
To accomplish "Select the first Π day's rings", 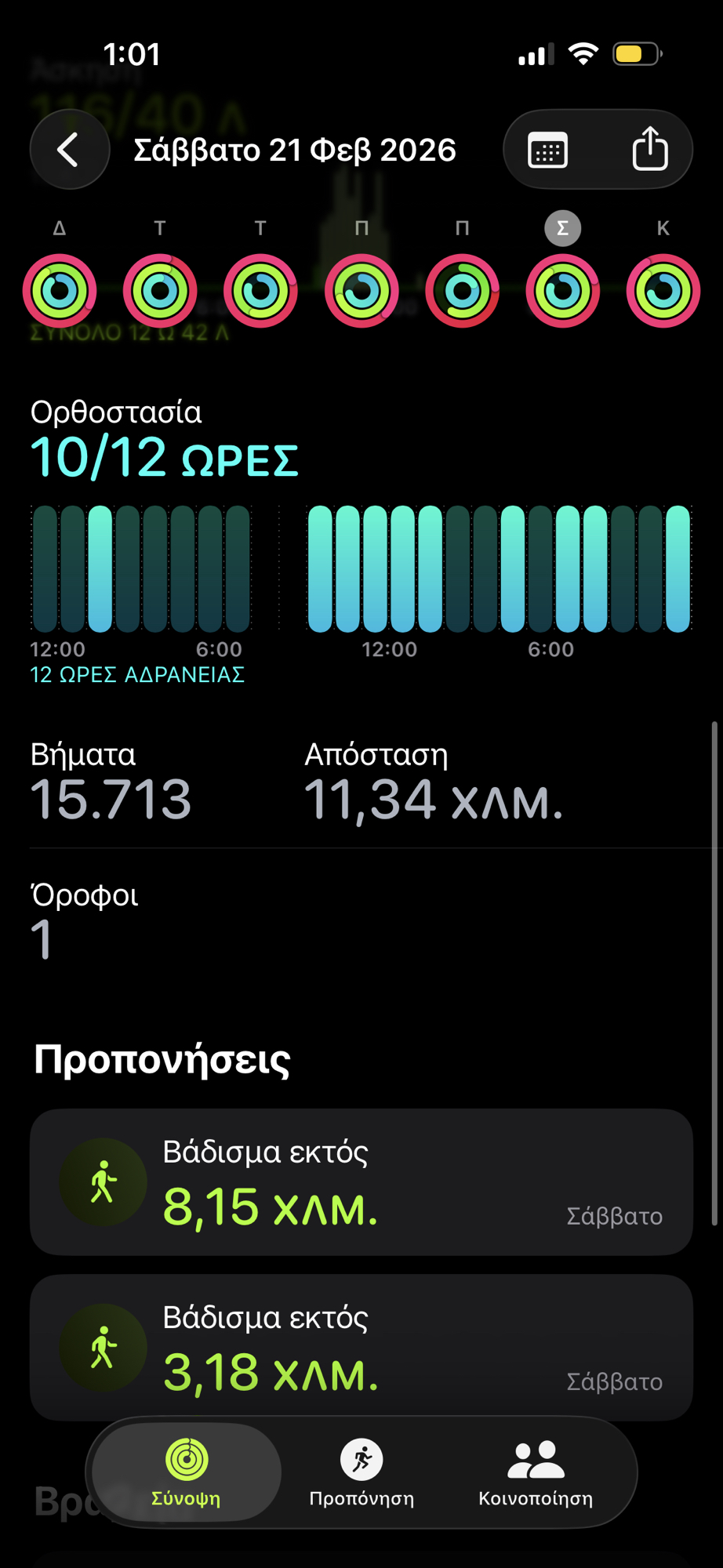I will 361,291.
